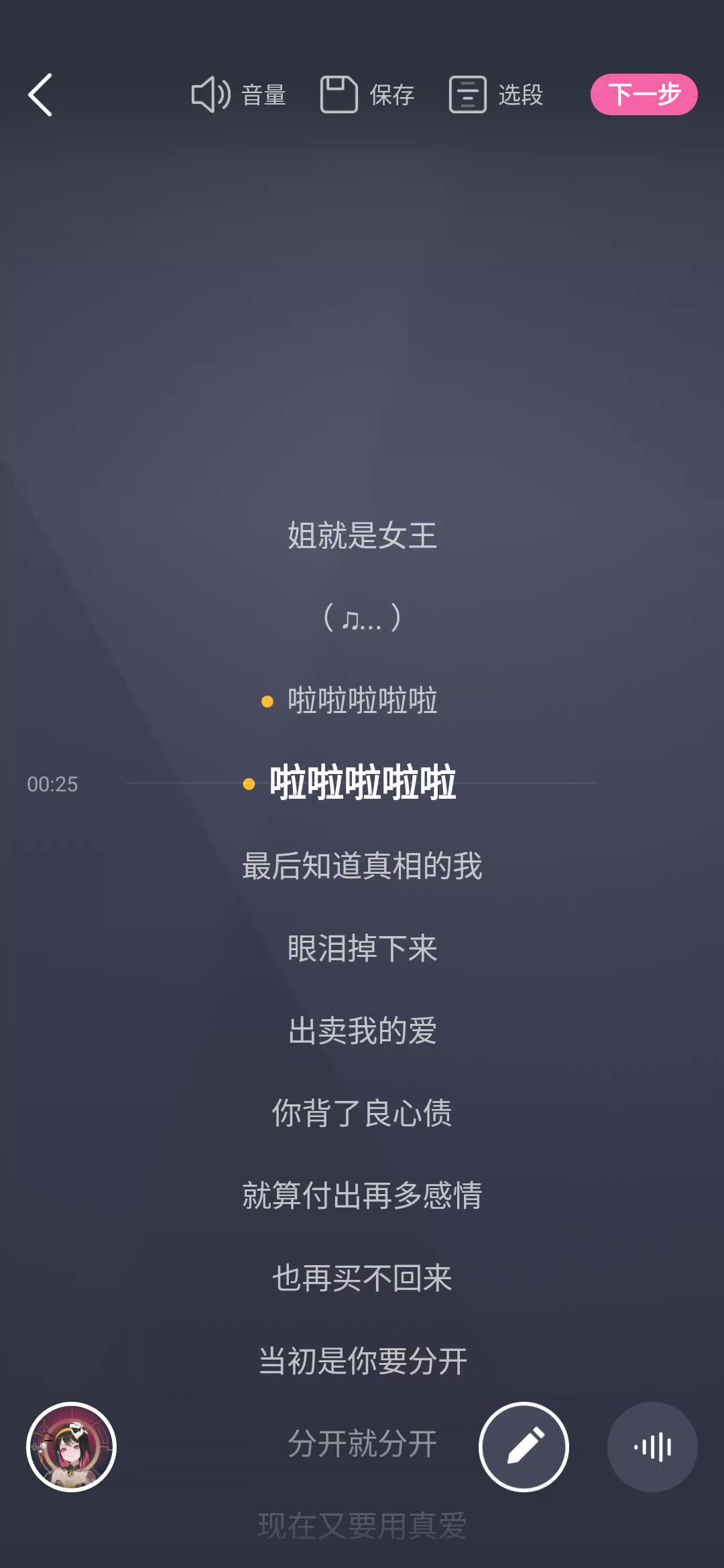Tap the circular avatar at bottom left
This screenshot has width=724, height=1568.
[71, 1447]
